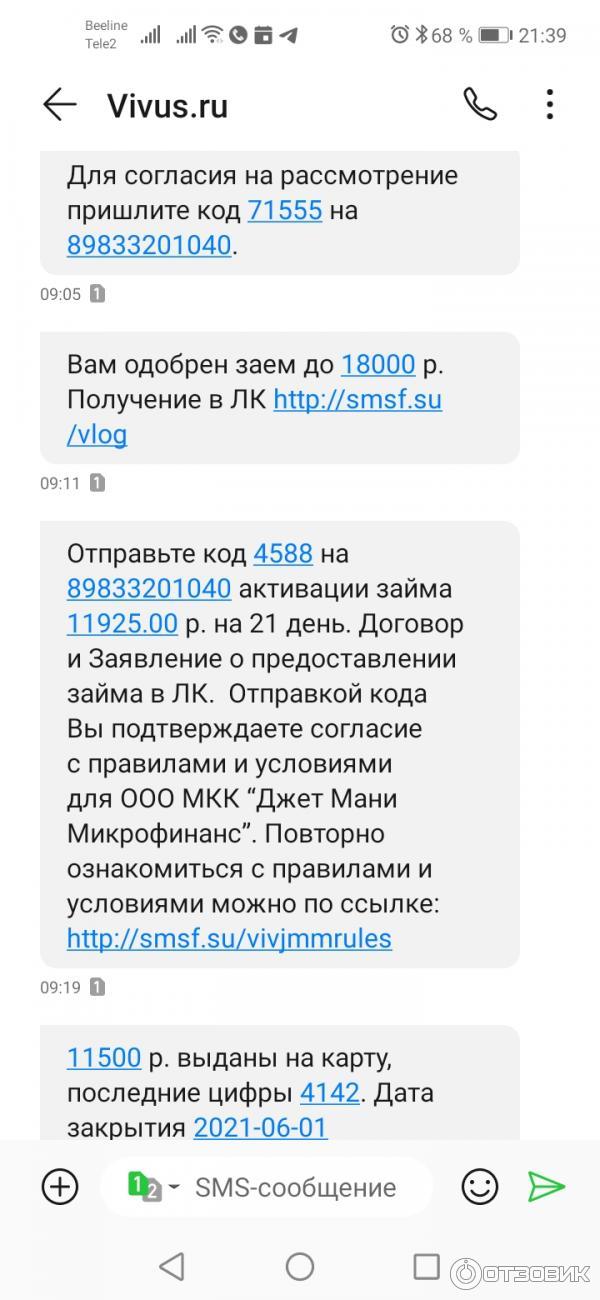Open recent apps via square button
Screen dimensions: 600x1300
pos(427,1267)
